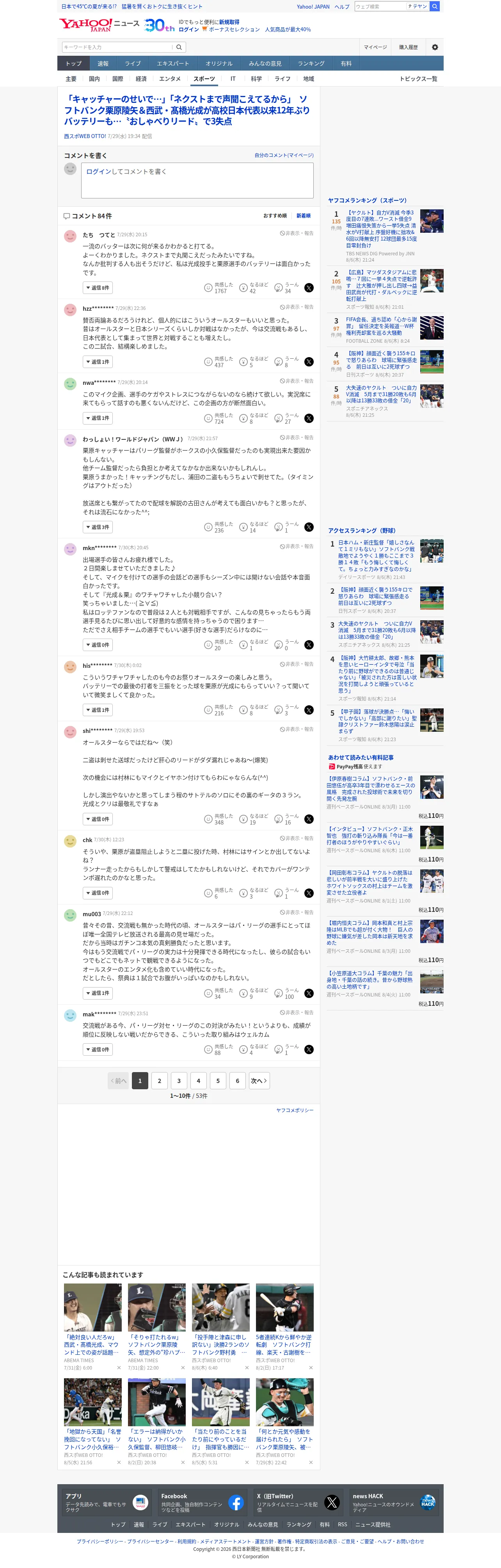501x1568 pixels.
Task: Open トピックス一覧 link
Action: tap(418, 78)
